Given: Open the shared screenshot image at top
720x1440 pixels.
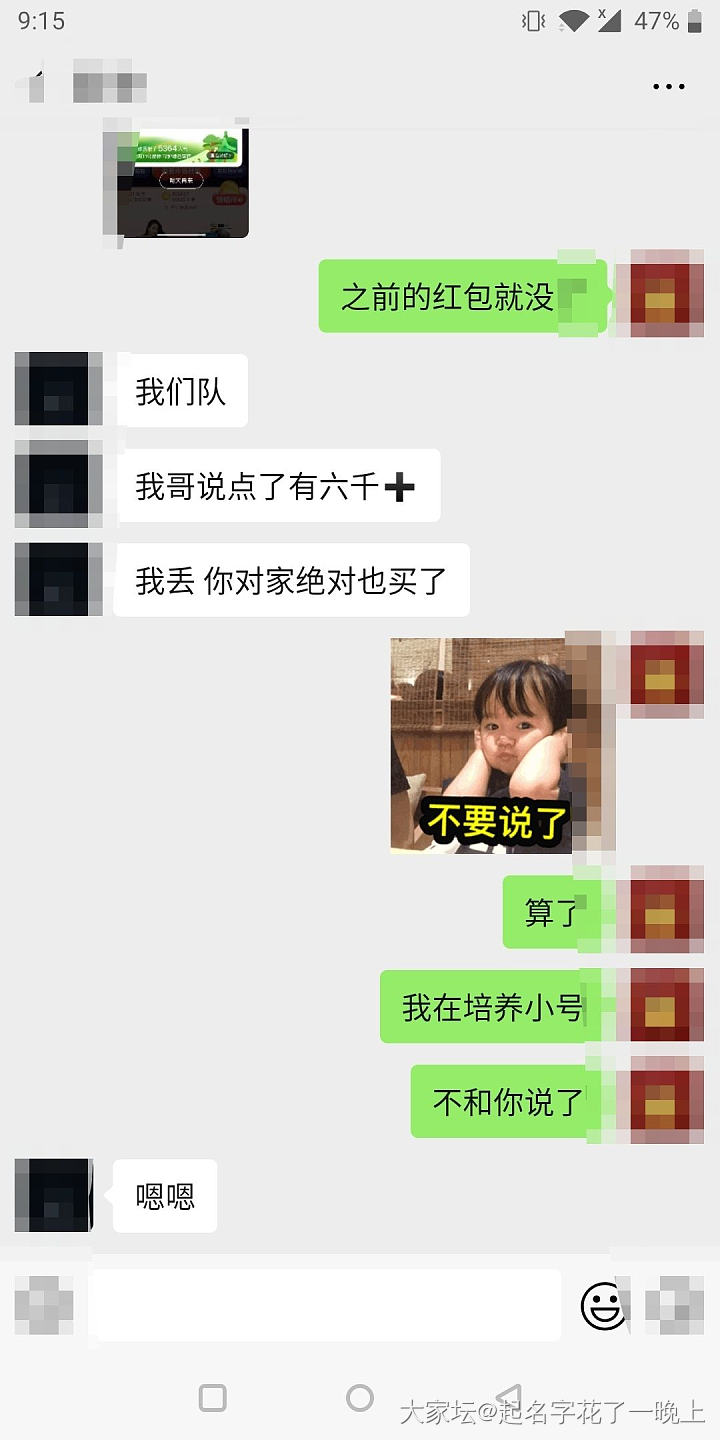Looking at the screenshot, I should click(x=183, y=180).
